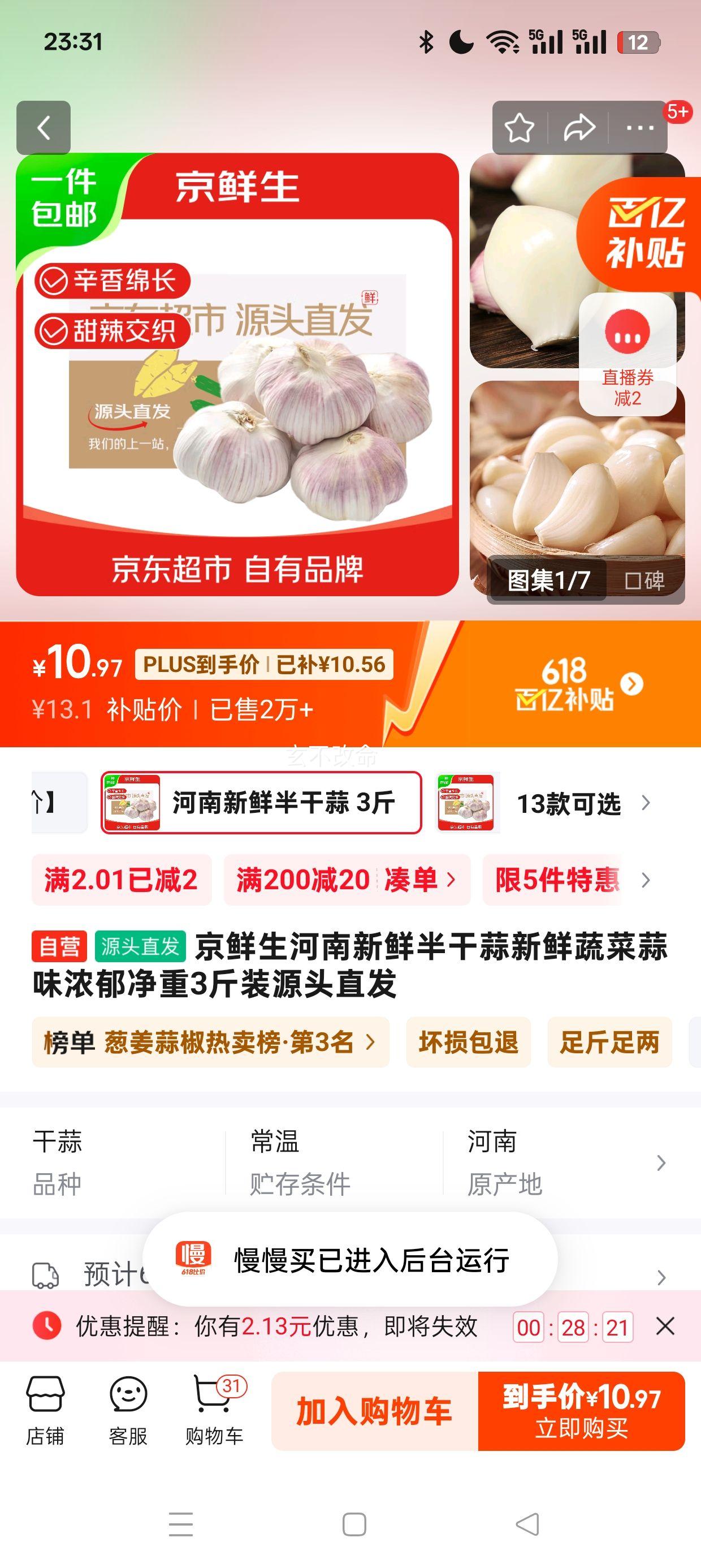Go back using the top-left arrow
The image size is (701, 1568).
pyautogui.click(x=43, y=128)
